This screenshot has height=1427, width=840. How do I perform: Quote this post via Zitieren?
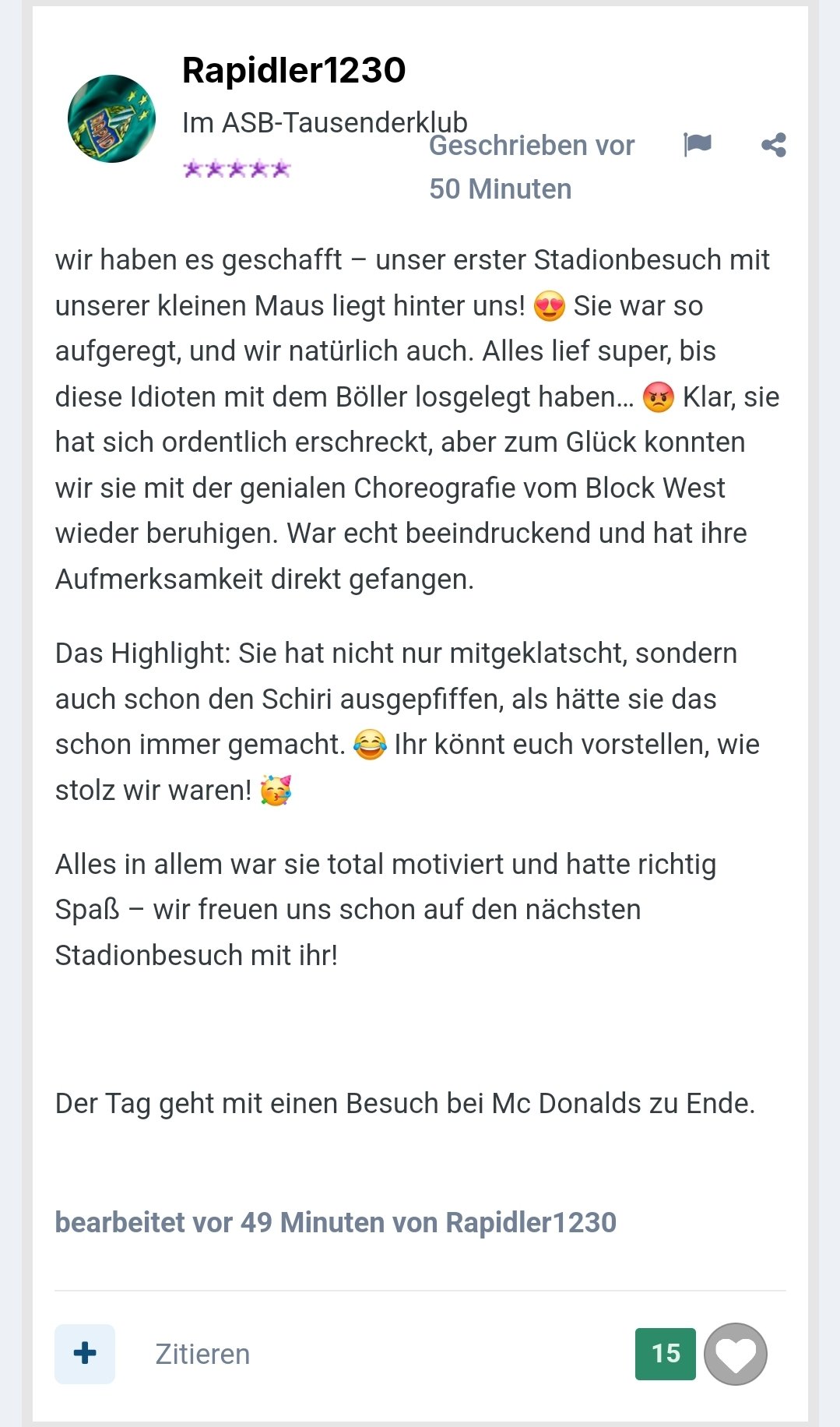point(202,1354)
